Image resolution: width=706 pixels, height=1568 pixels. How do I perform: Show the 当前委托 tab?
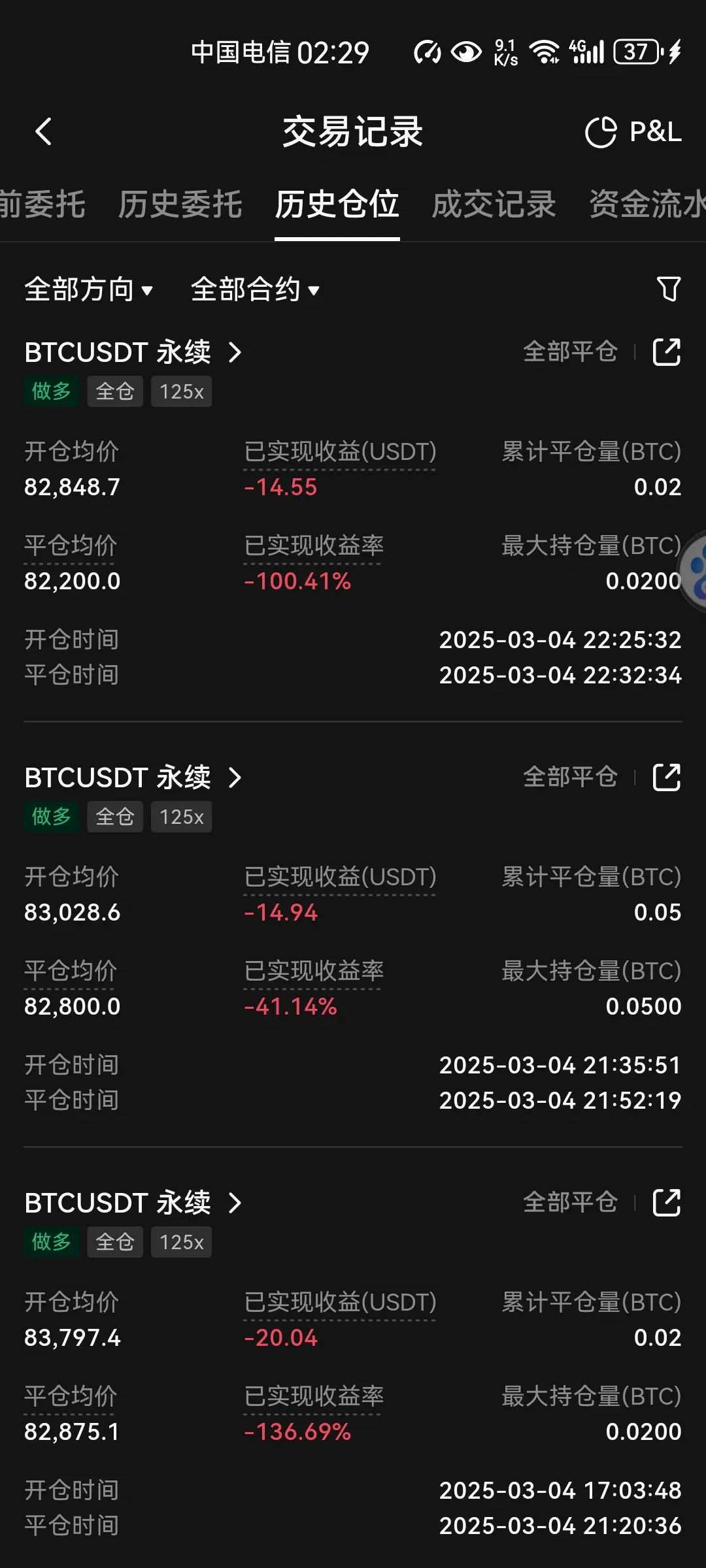(x=41, y=204)
